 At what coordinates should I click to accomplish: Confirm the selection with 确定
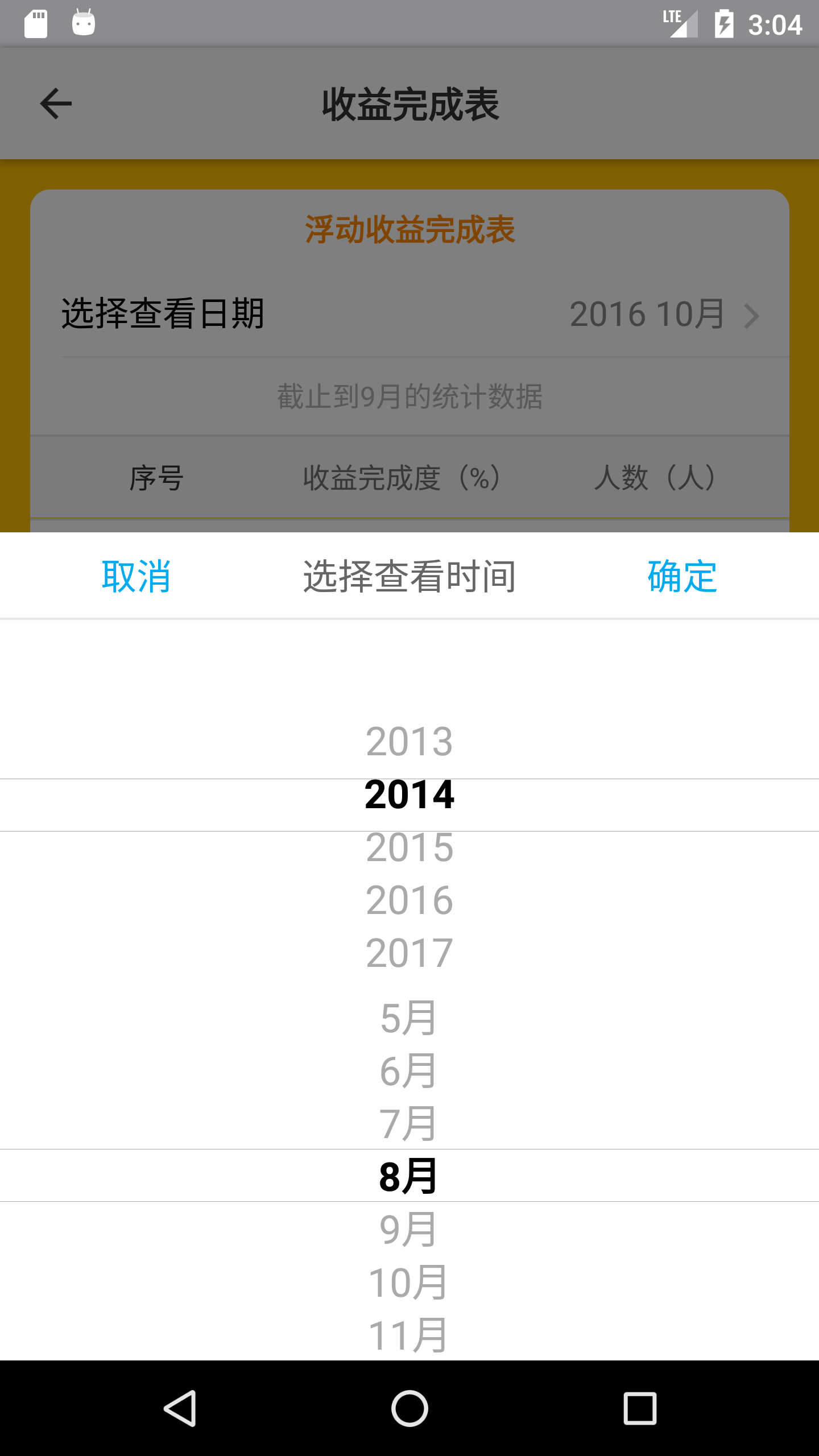(x=682, y=576)
